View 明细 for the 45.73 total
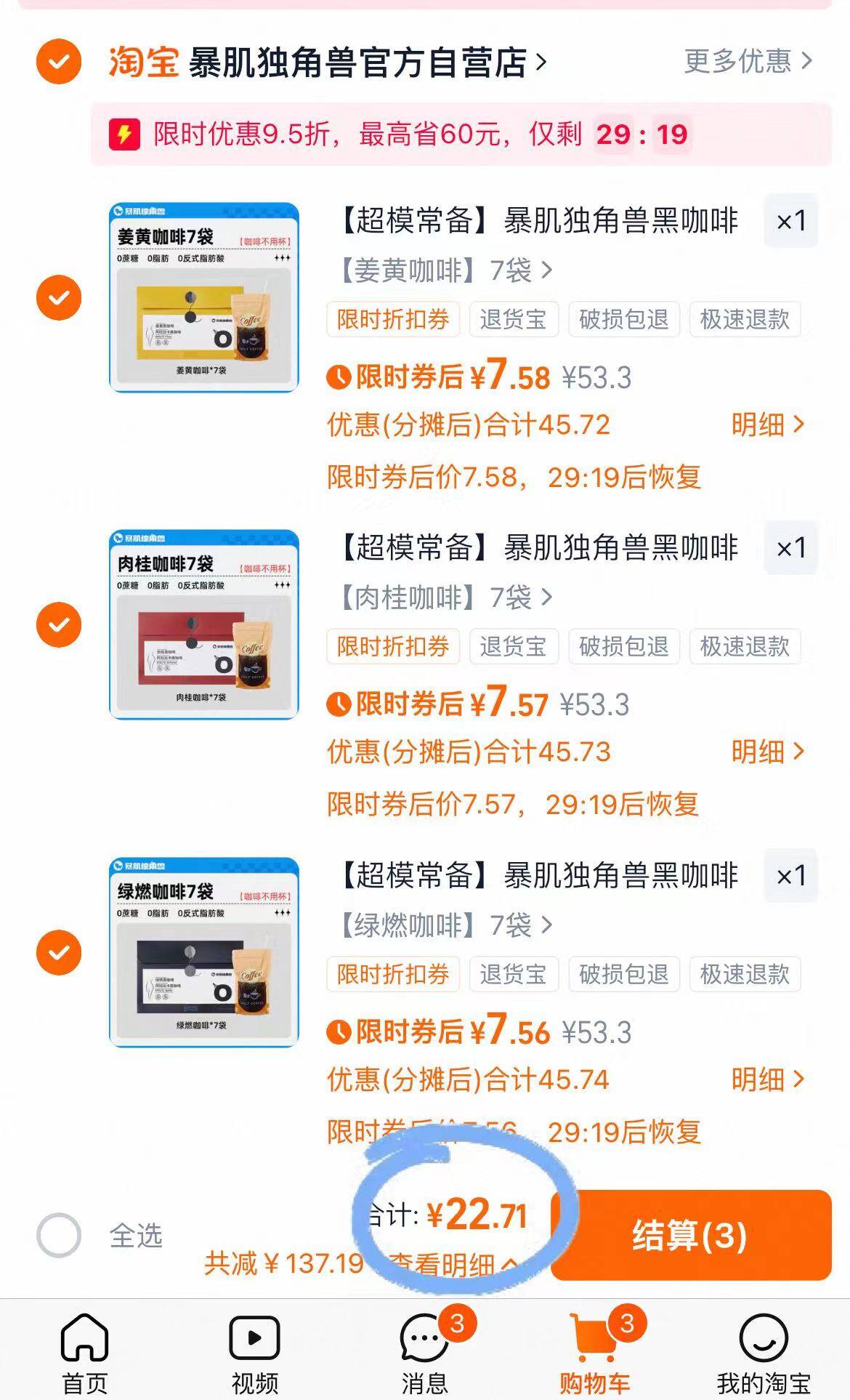Viewport: 850px width, 1400px height. coord(767,752)
